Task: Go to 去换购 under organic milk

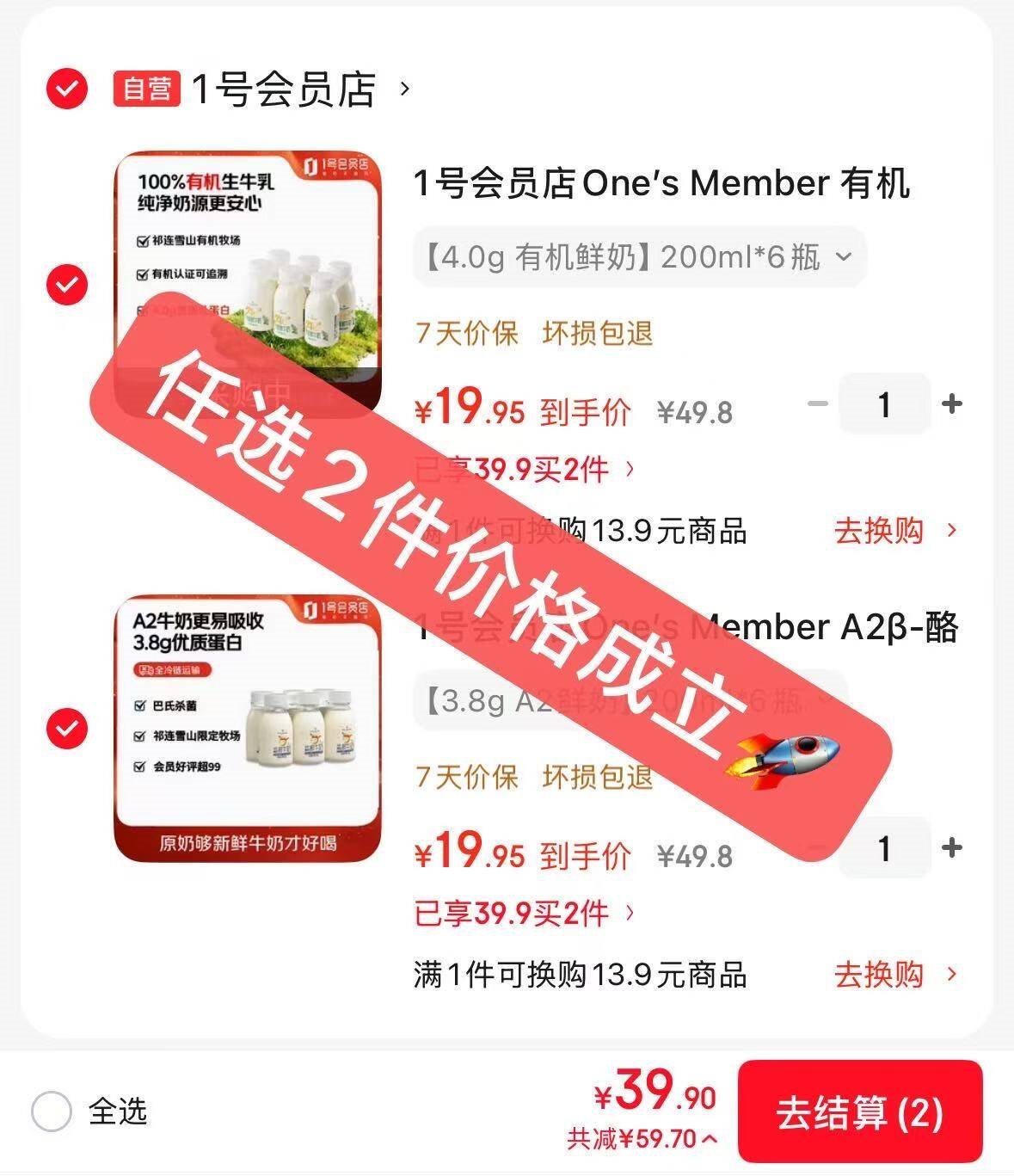Action: tap(895, 531)
